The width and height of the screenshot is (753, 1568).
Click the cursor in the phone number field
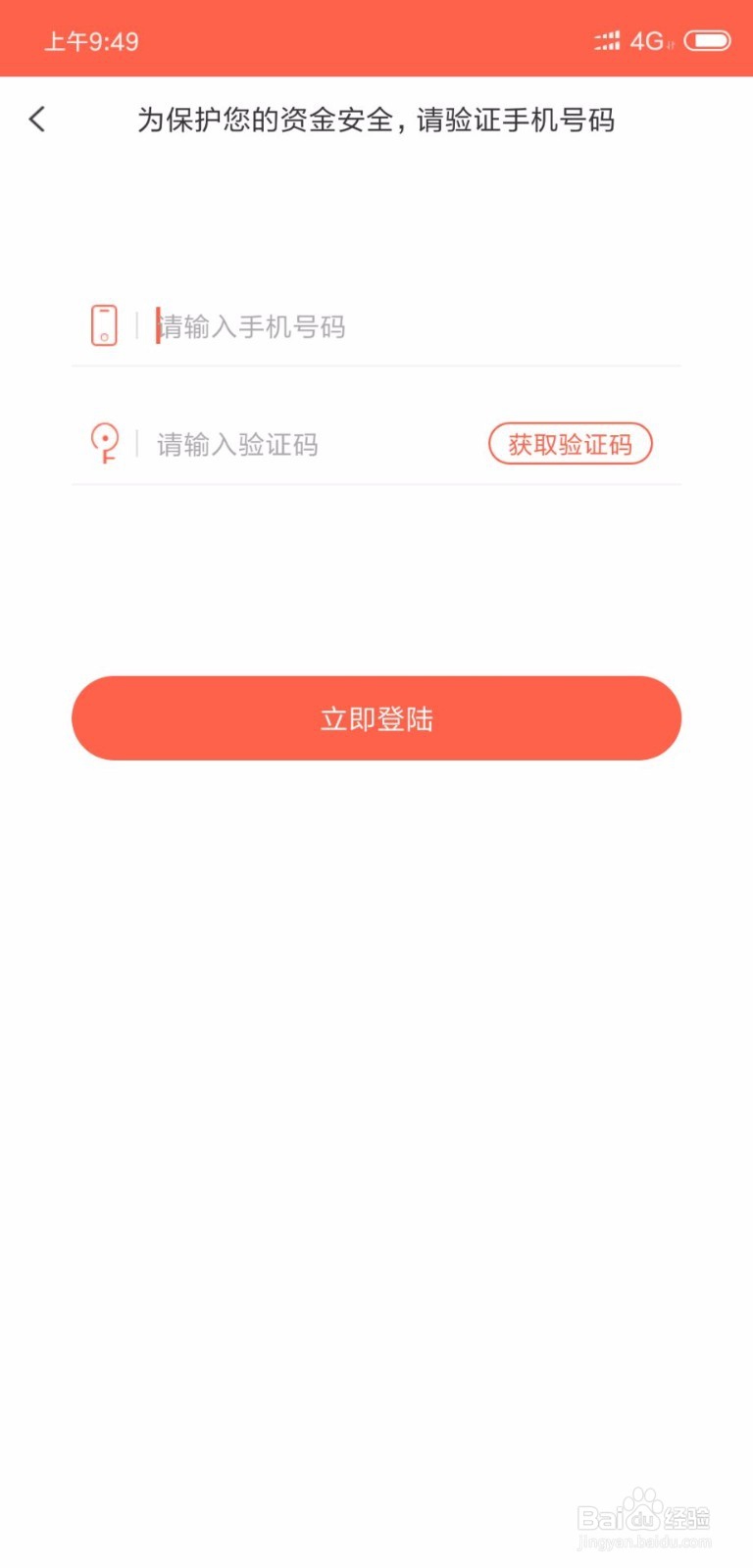point(159,326)
